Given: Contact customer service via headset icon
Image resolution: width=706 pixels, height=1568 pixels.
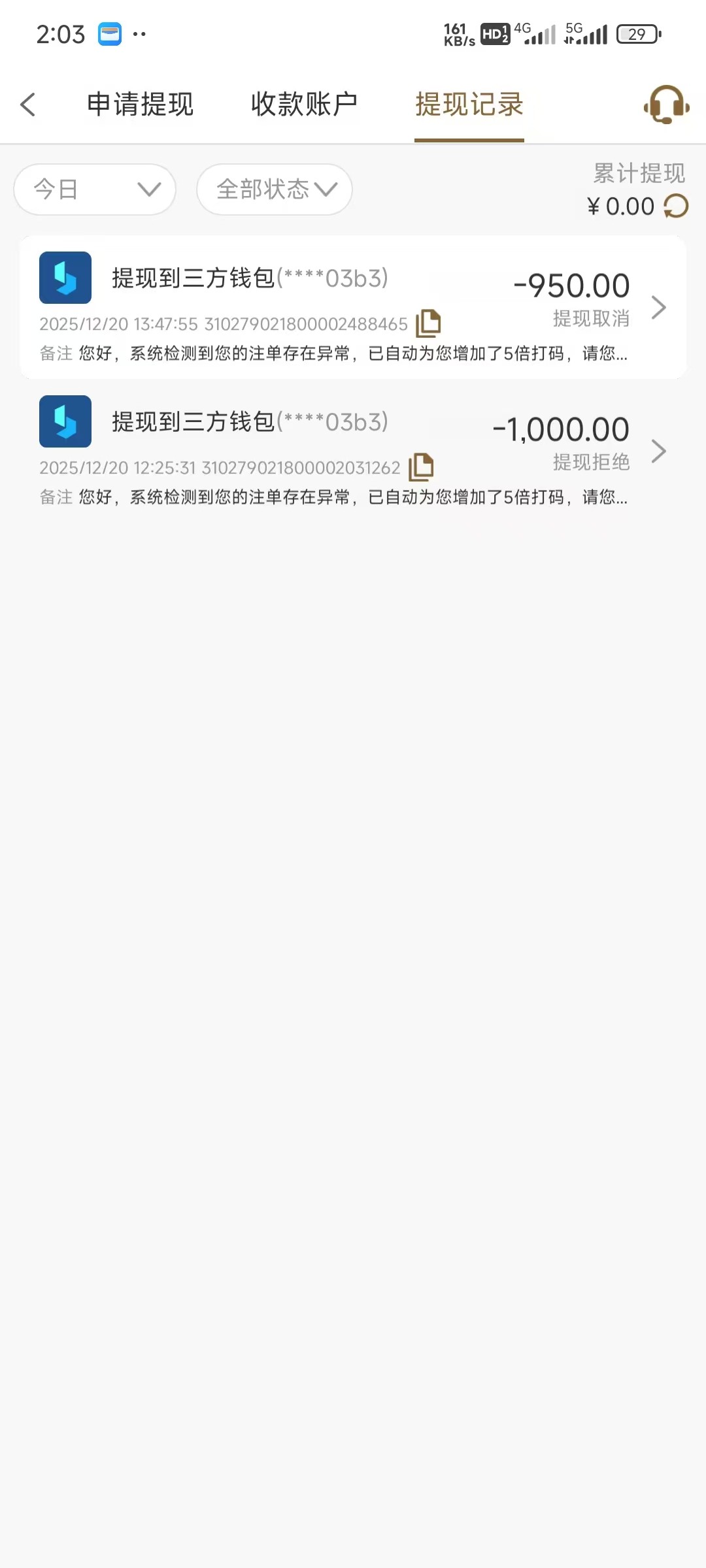Looking at the screenshot, I should pos(666,105).
